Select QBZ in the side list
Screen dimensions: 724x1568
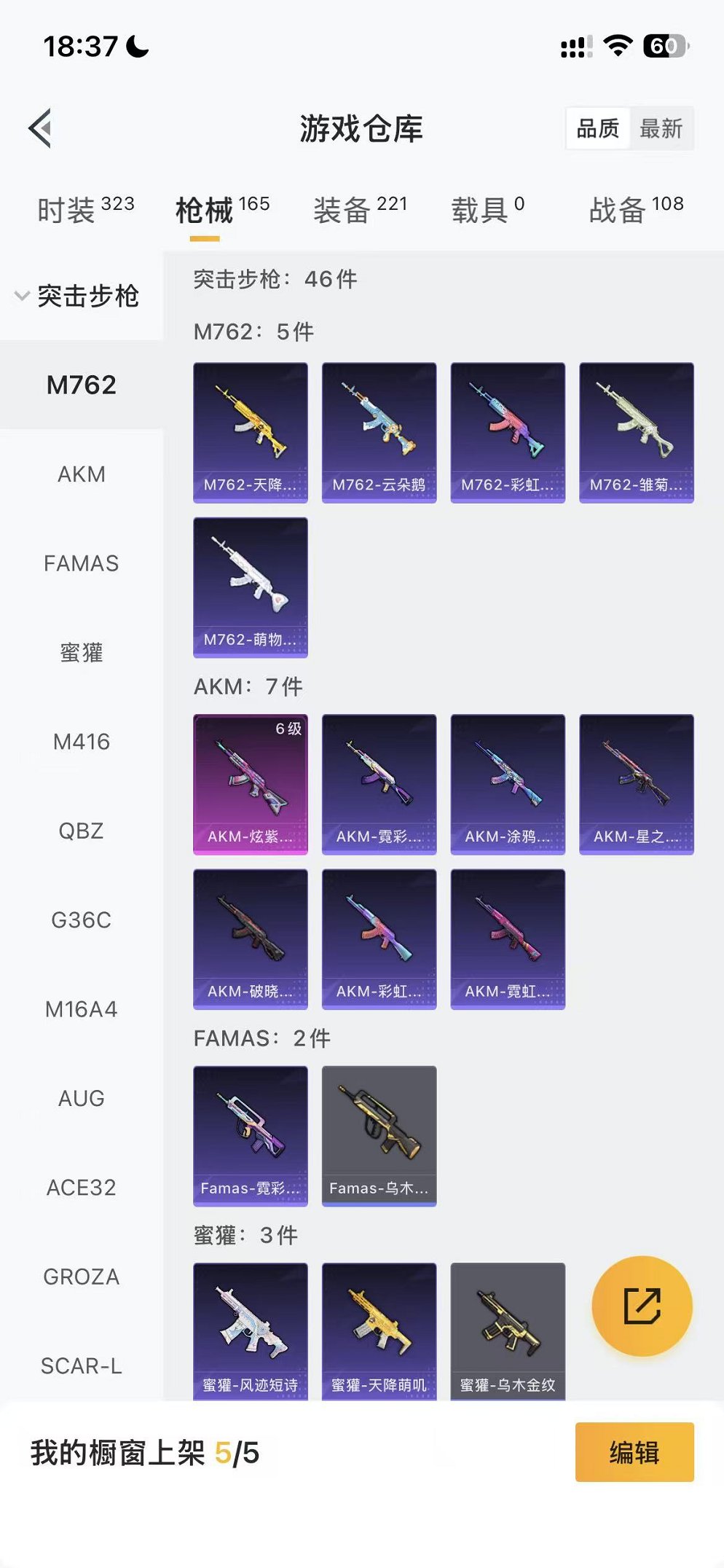click(x=82, y=831)
